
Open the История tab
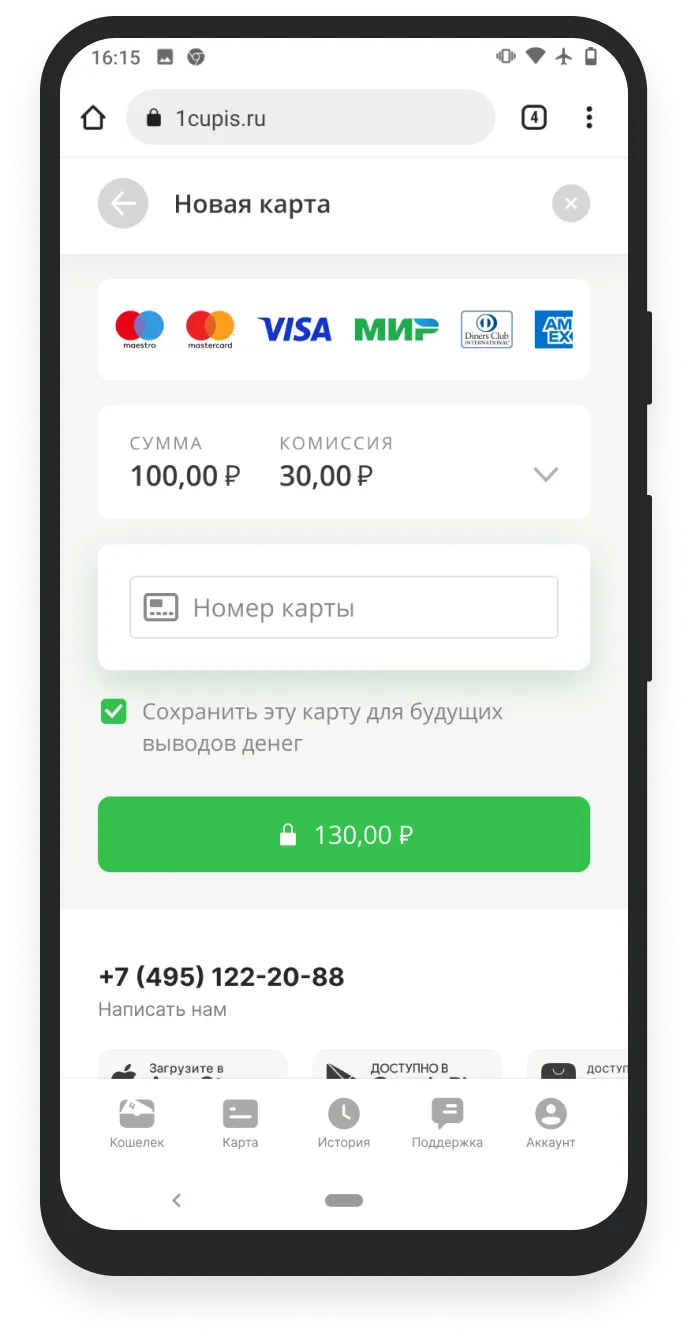[x=343, y=1122]
